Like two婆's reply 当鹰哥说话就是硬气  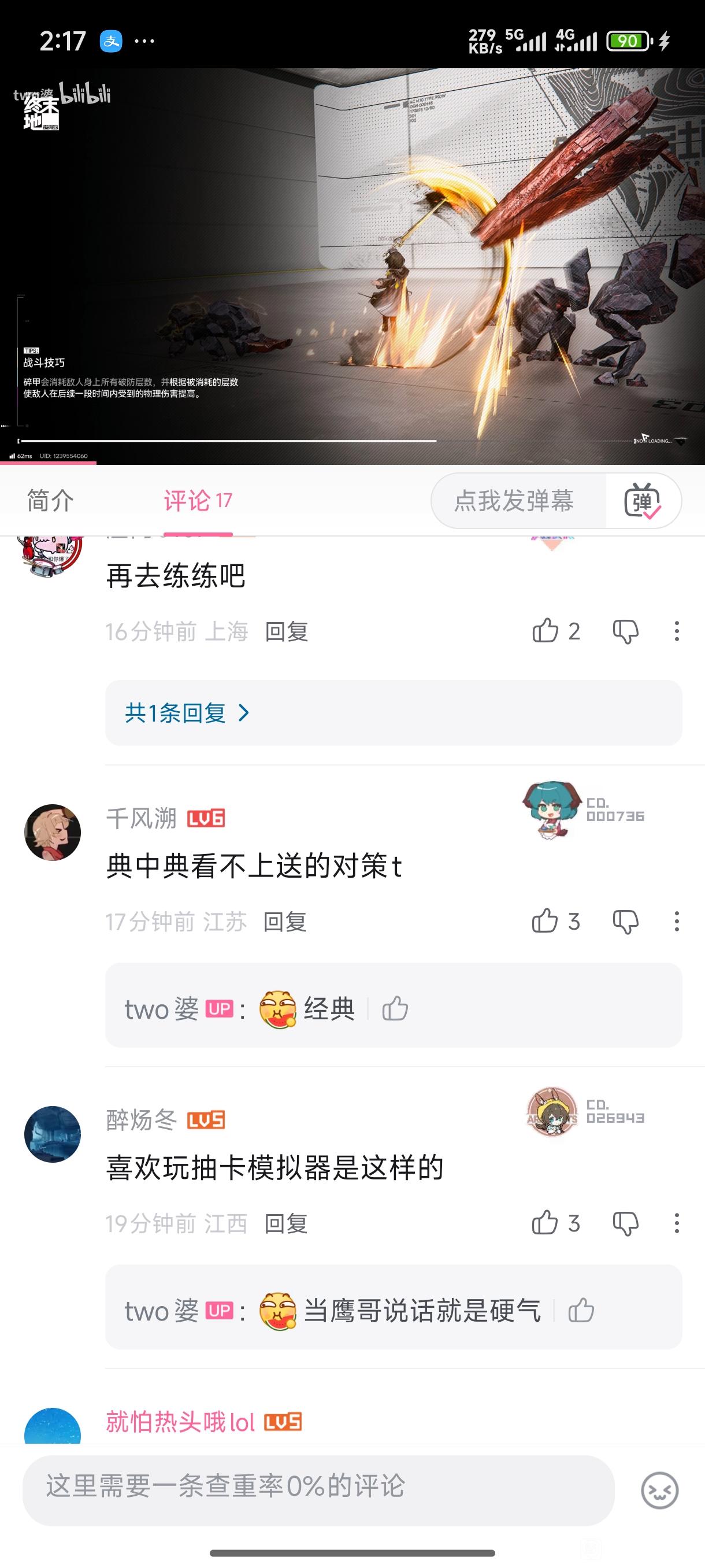click(581, 1310)
